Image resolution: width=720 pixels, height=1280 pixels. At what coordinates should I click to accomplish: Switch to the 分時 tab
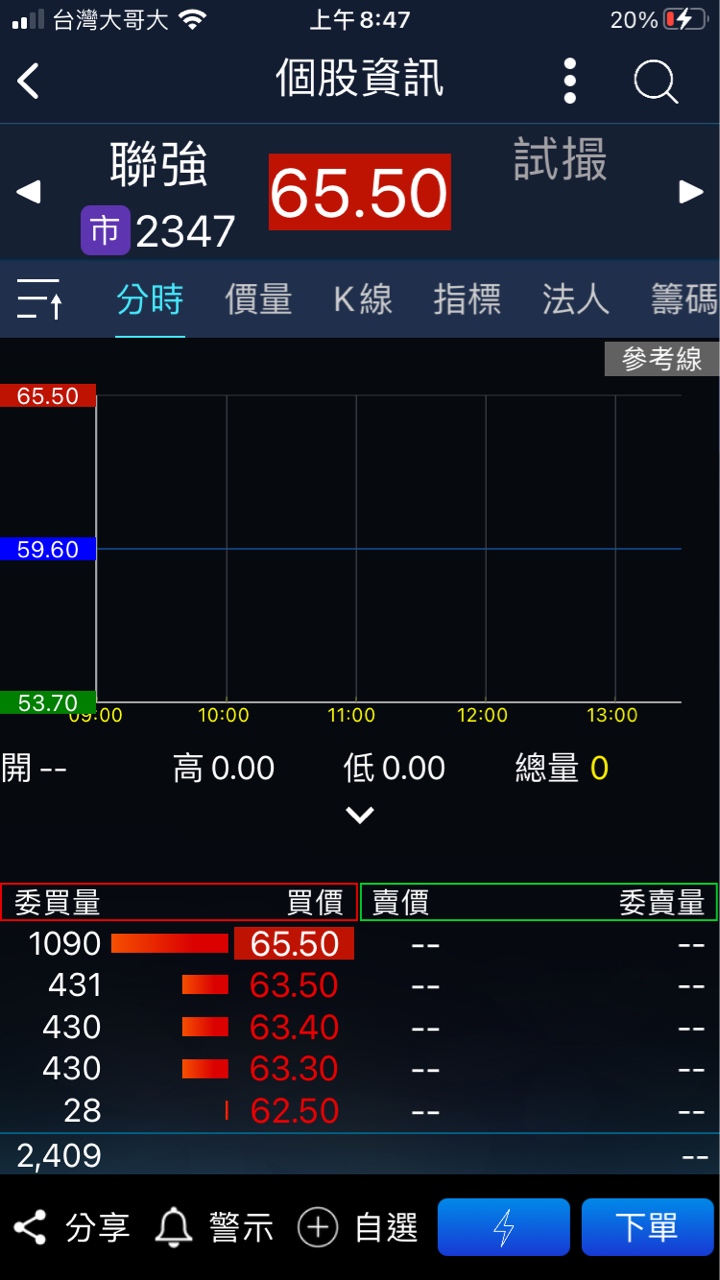tap(150, 299)
